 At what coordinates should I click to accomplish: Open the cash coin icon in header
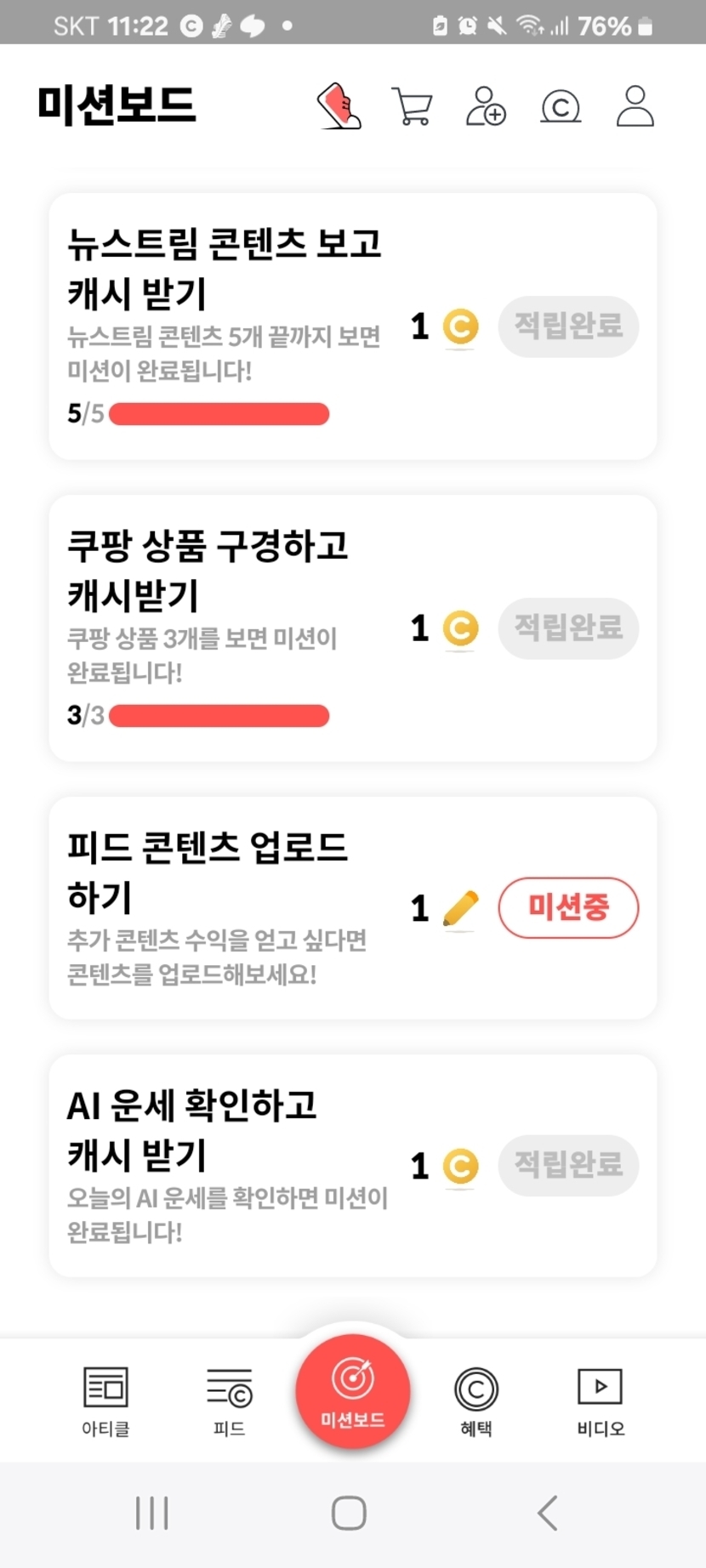(561, 107)
